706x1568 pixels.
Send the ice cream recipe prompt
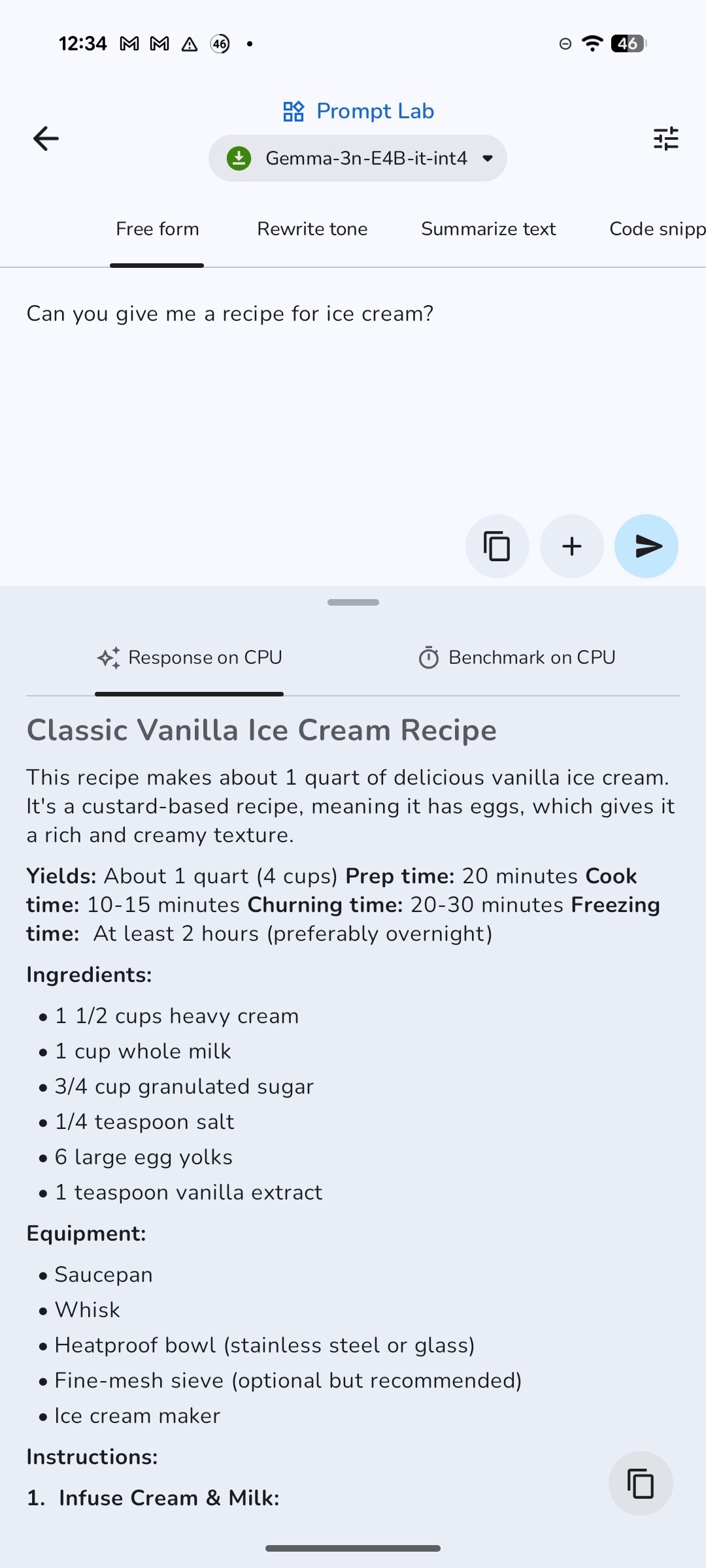tap(647, 546)
